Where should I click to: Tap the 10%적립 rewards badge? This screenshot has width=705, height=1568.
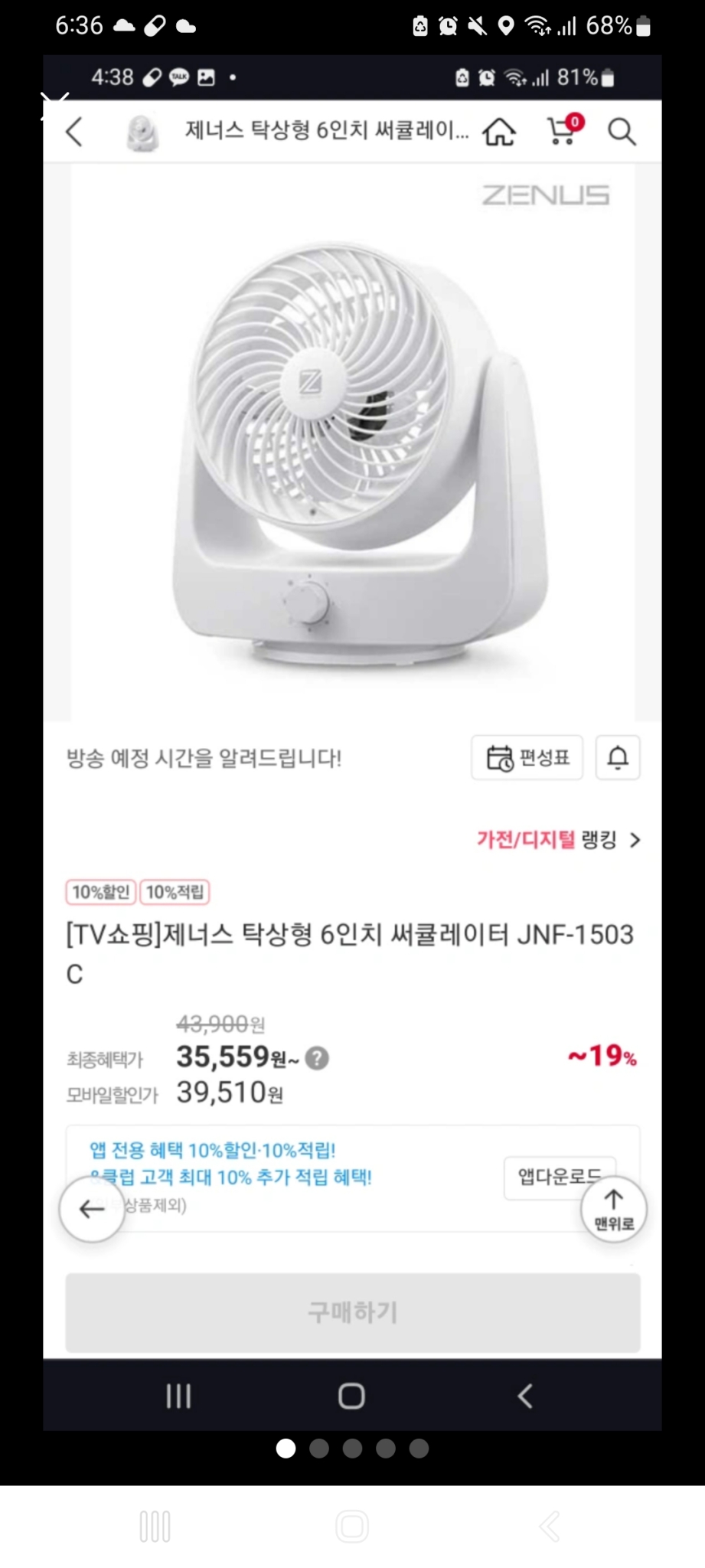(x=175, y=892)
